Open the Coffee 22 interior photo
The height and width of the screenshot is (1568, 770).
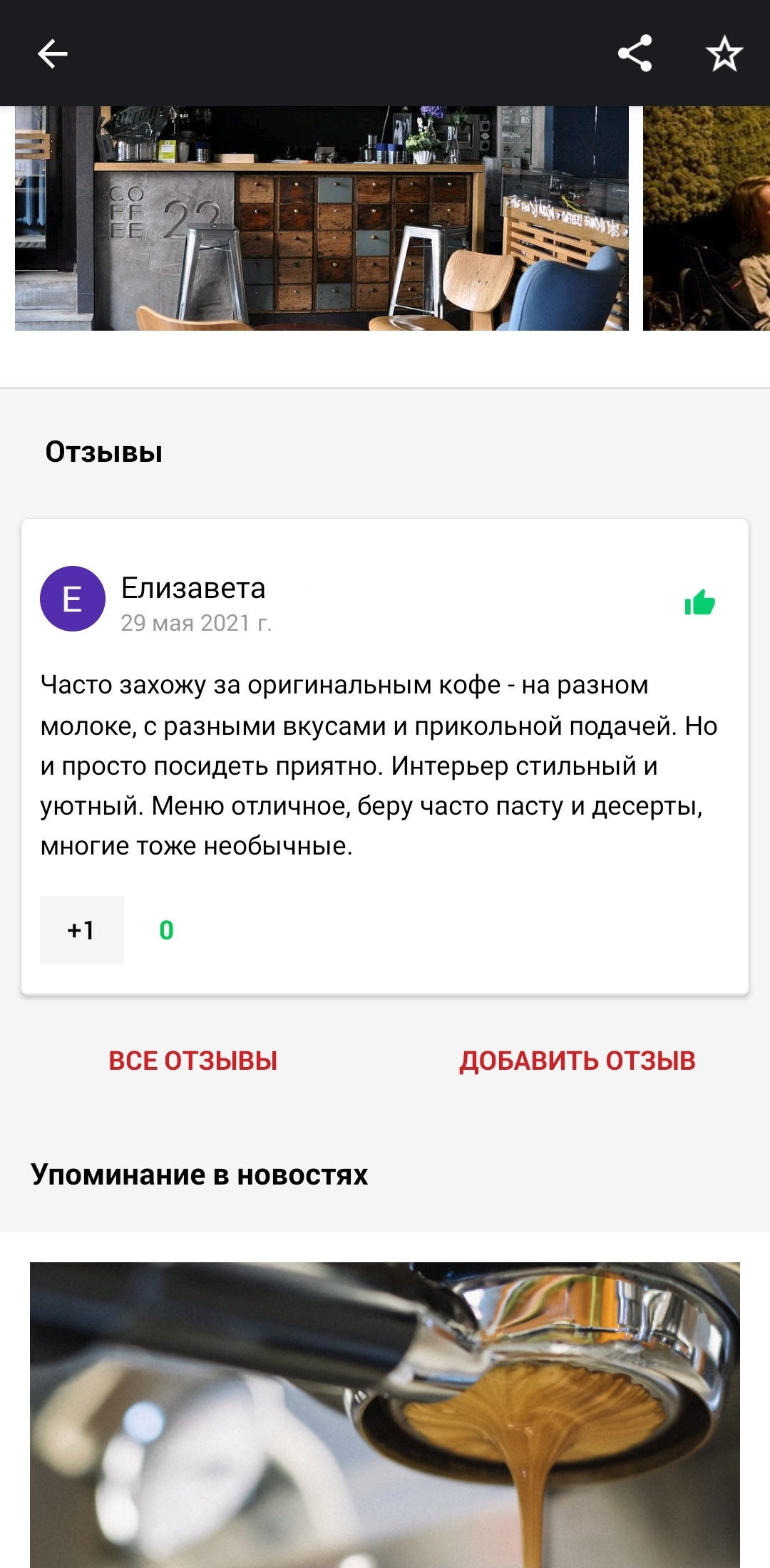(321, 218)
